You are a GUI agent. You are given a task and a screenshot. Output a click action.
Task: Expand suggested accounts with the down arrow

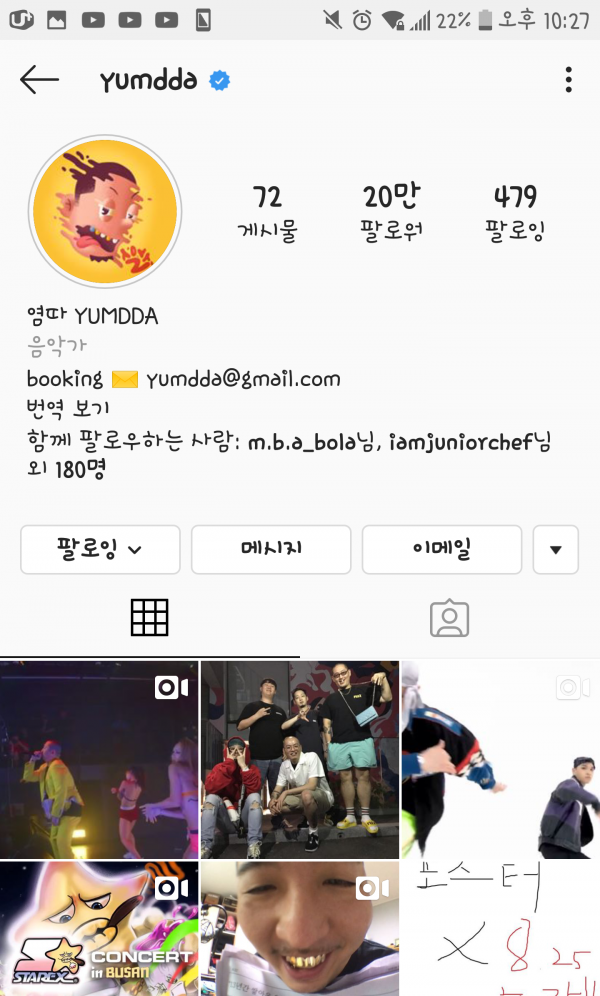(x=556, y=549)
